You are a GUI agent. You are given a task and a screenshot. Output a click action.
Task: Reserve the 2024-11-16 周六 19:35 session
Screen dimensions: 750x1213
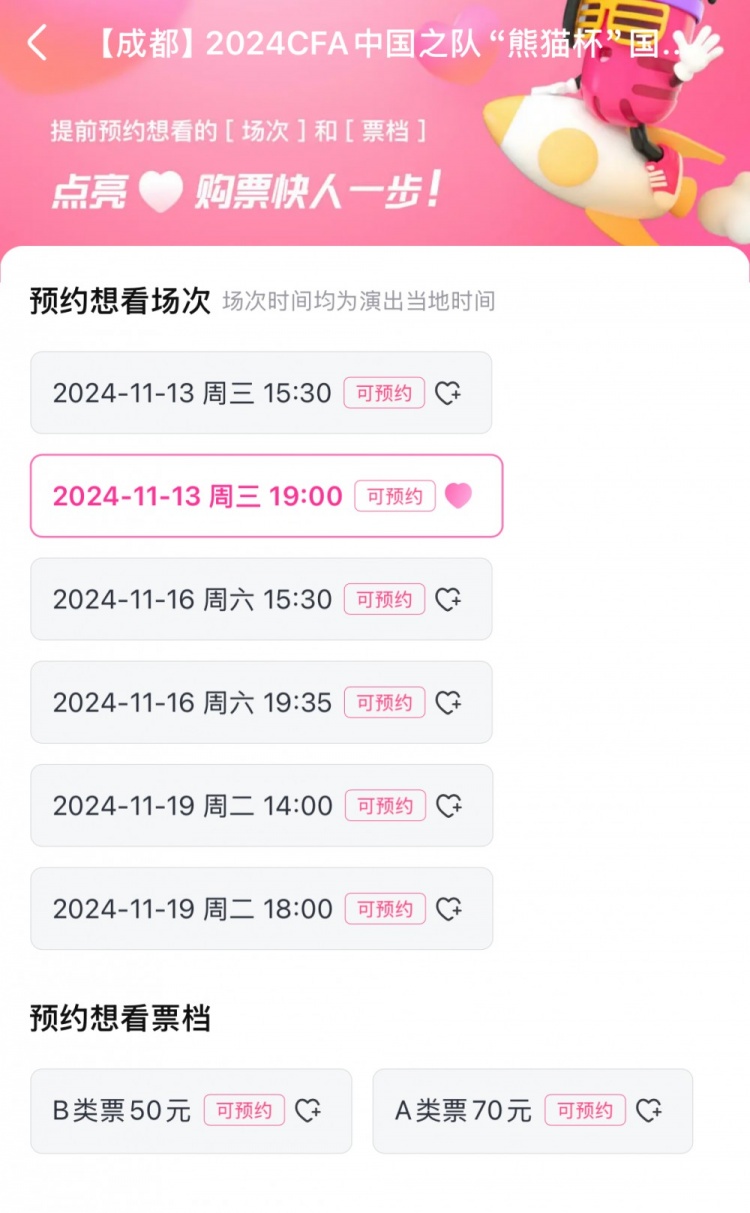[x=260, y=702]
